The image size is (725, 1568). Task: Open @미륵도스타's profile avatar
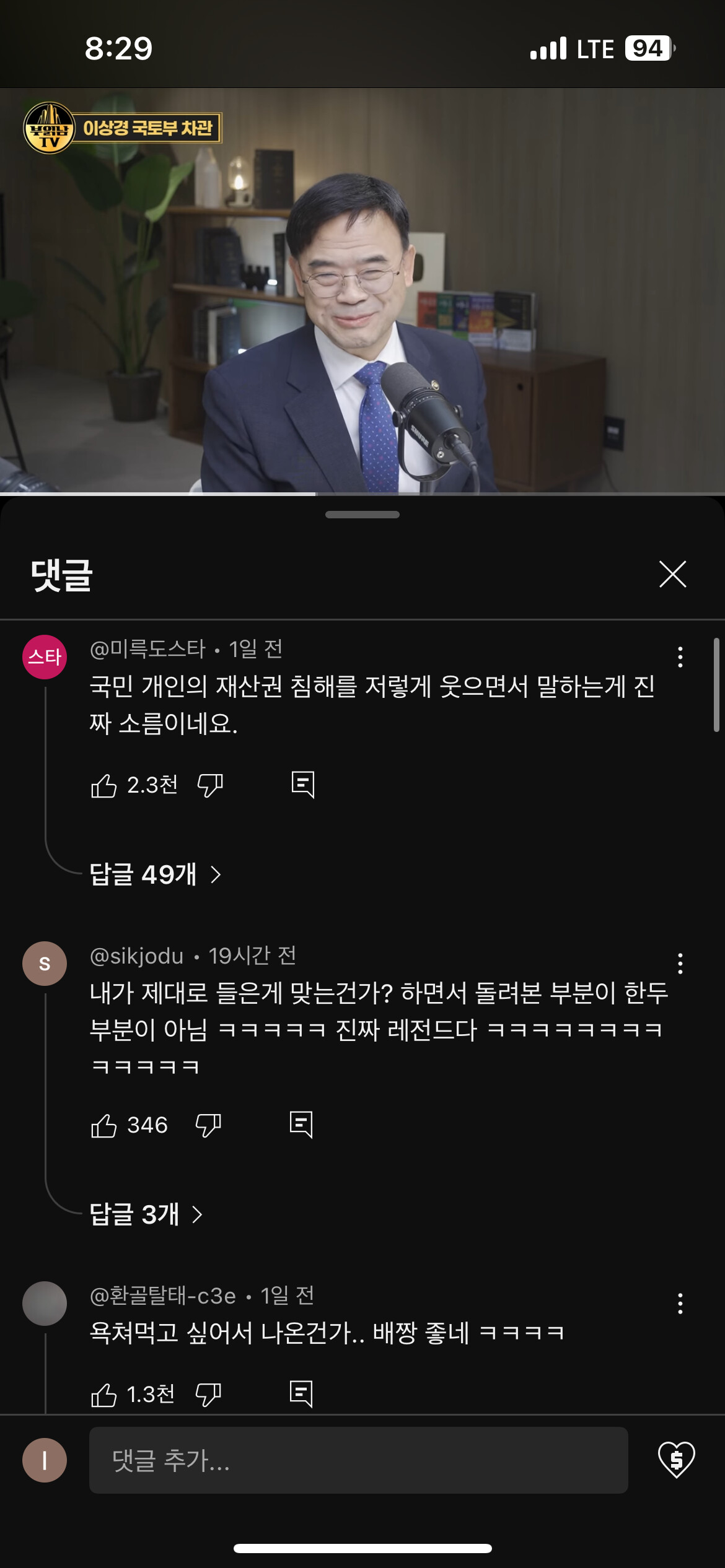(x=45, y=657)
